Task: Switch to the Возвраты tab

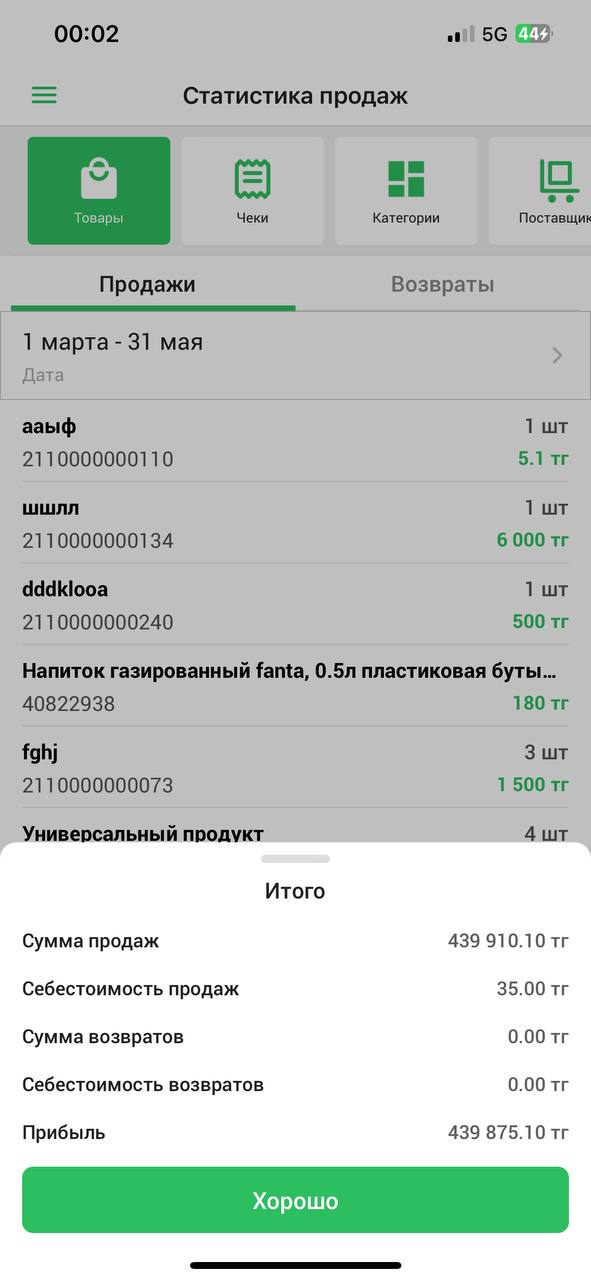Action: 442,284
